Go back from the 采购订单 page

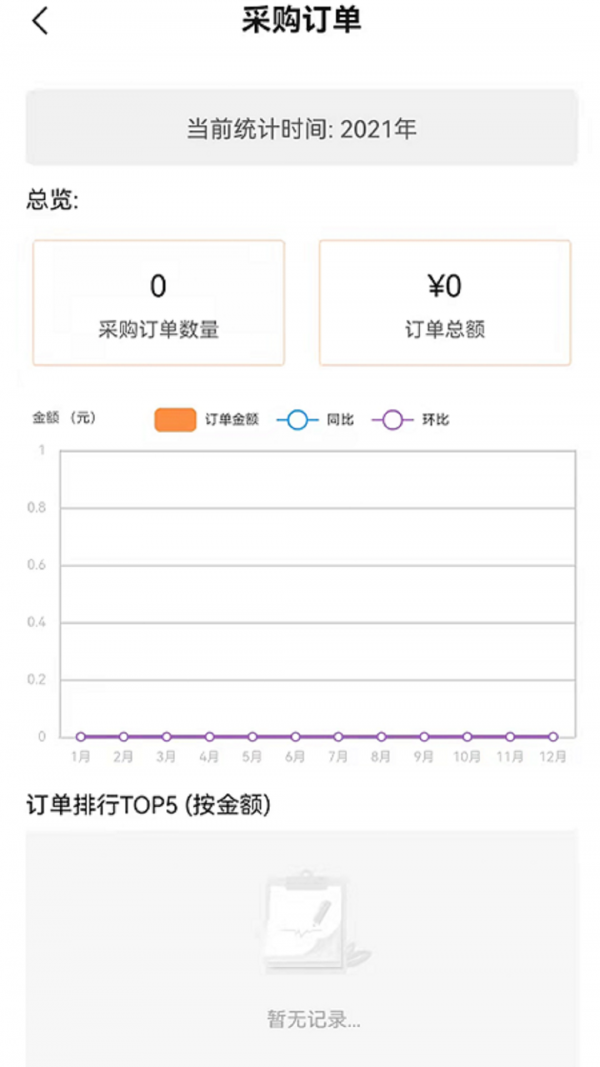pos(40,22)
